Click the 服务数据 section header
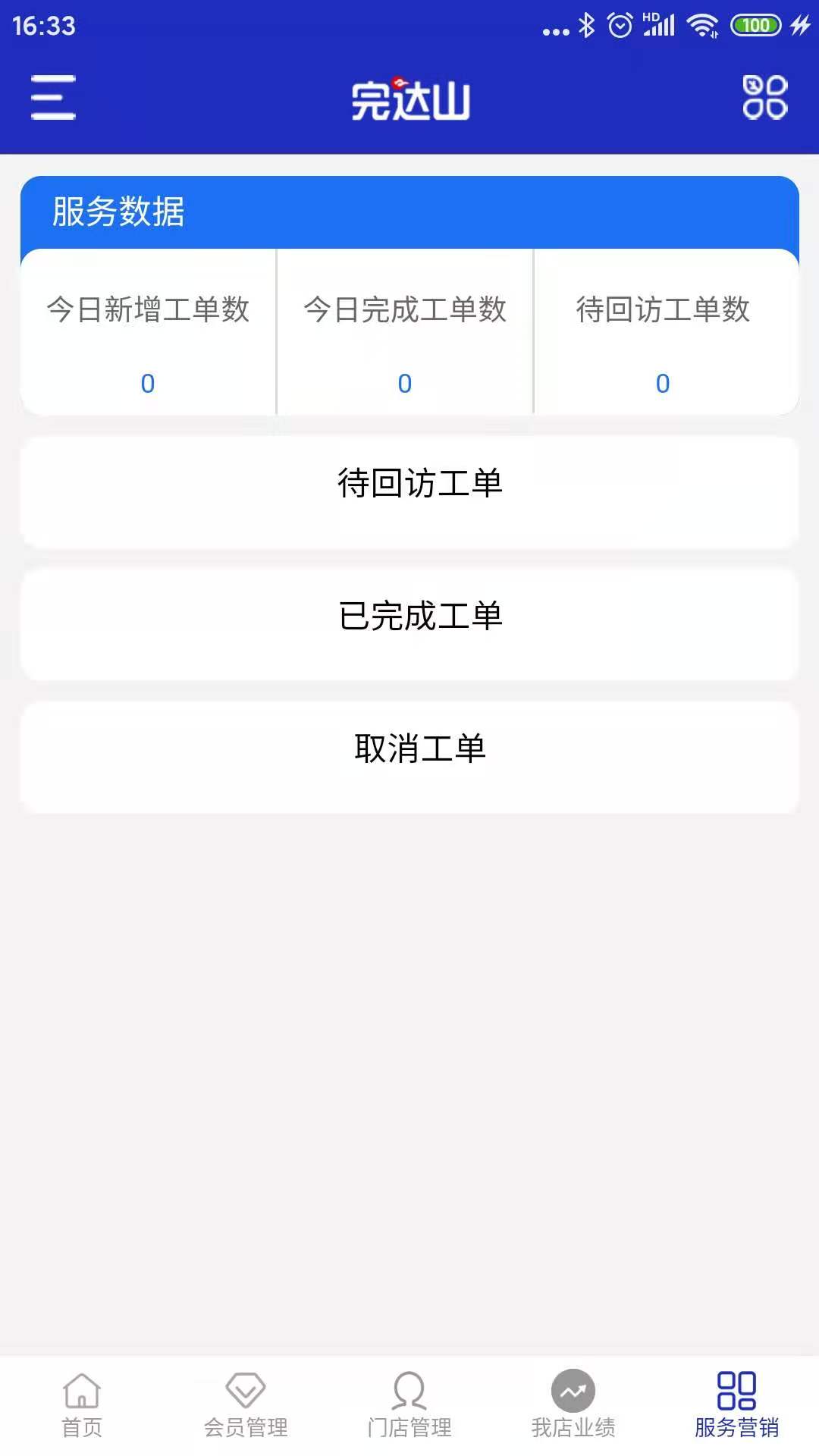The height and width of the screenshot is (1456, 819). (115, 212)
